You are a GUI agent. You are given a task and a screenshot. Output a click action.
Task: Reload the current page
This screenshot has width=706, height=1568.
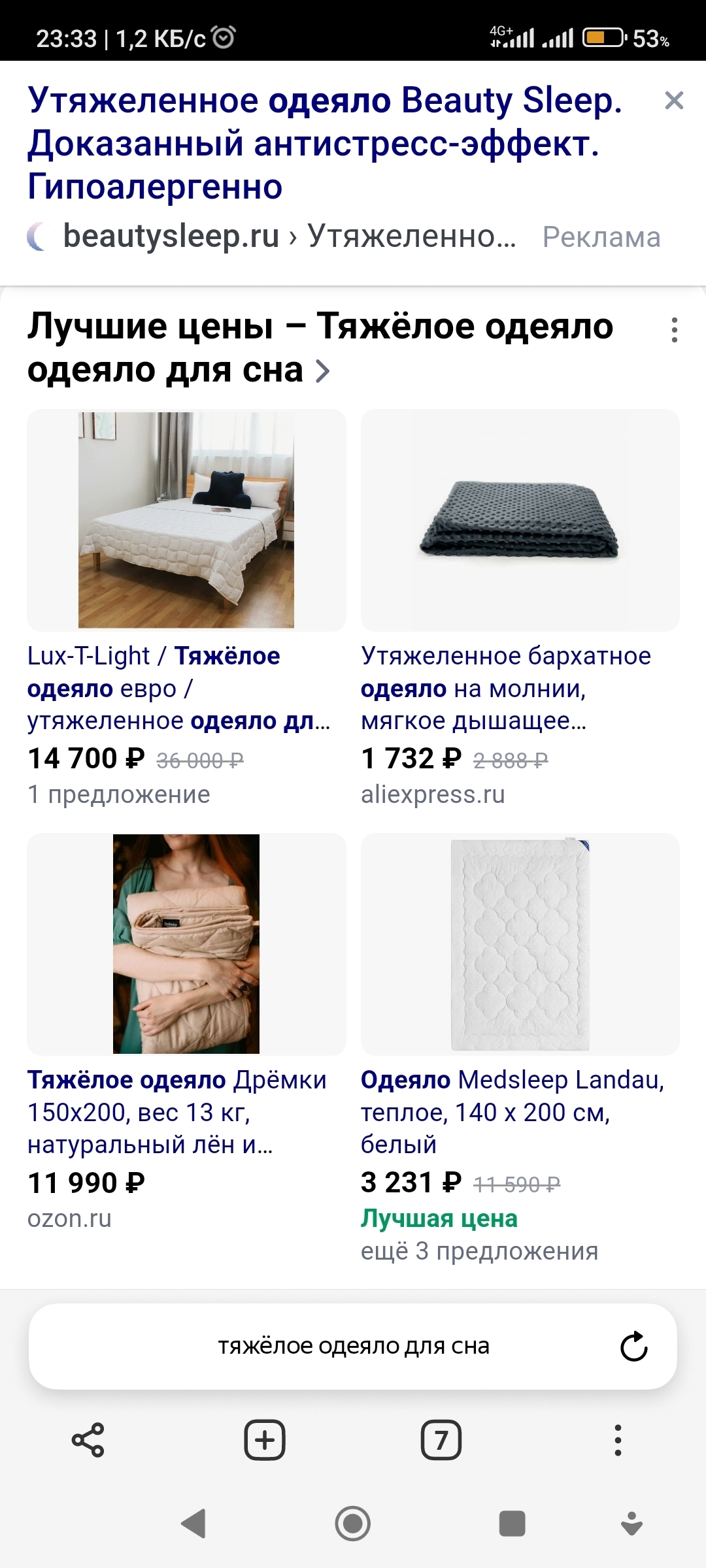633,1347
